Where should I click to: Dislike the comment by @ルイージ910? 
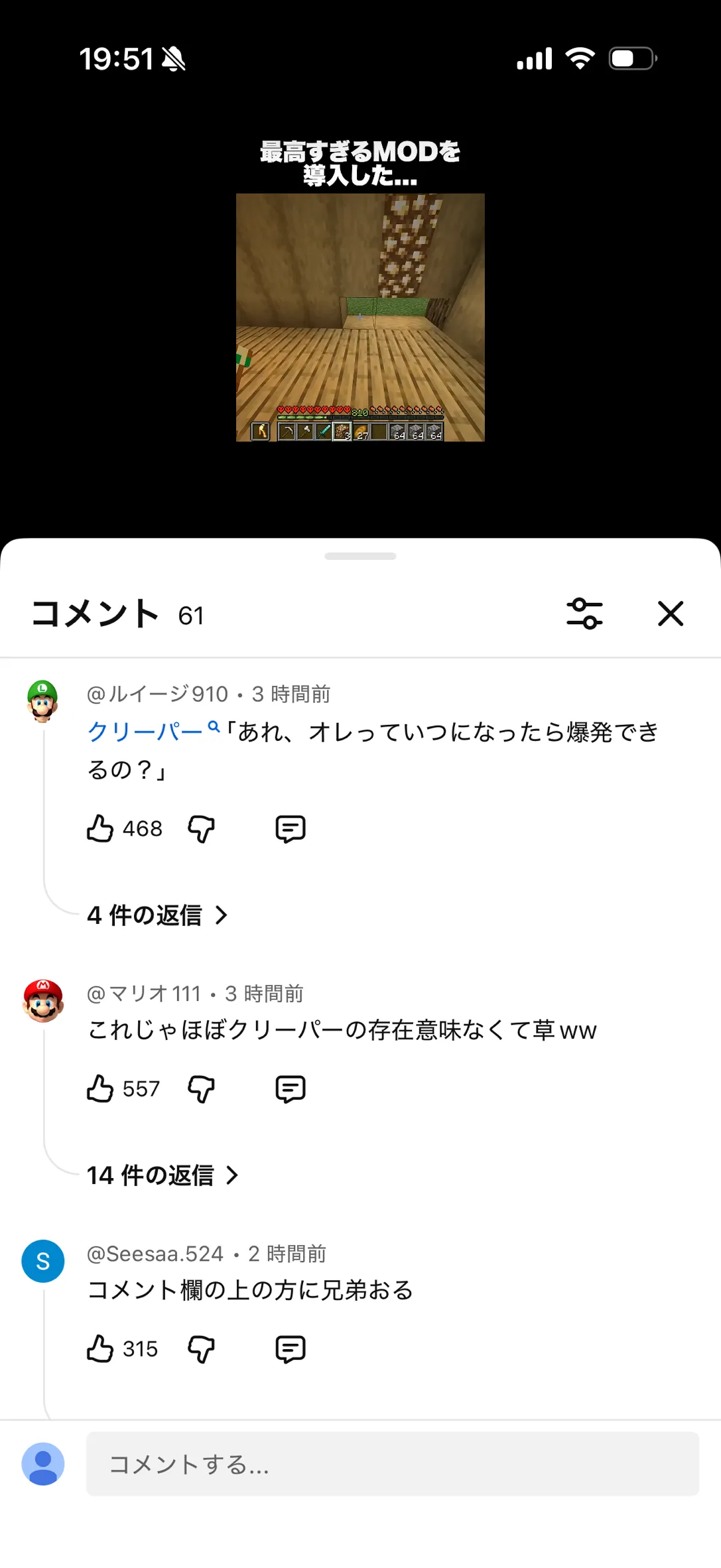coord(201,828)
